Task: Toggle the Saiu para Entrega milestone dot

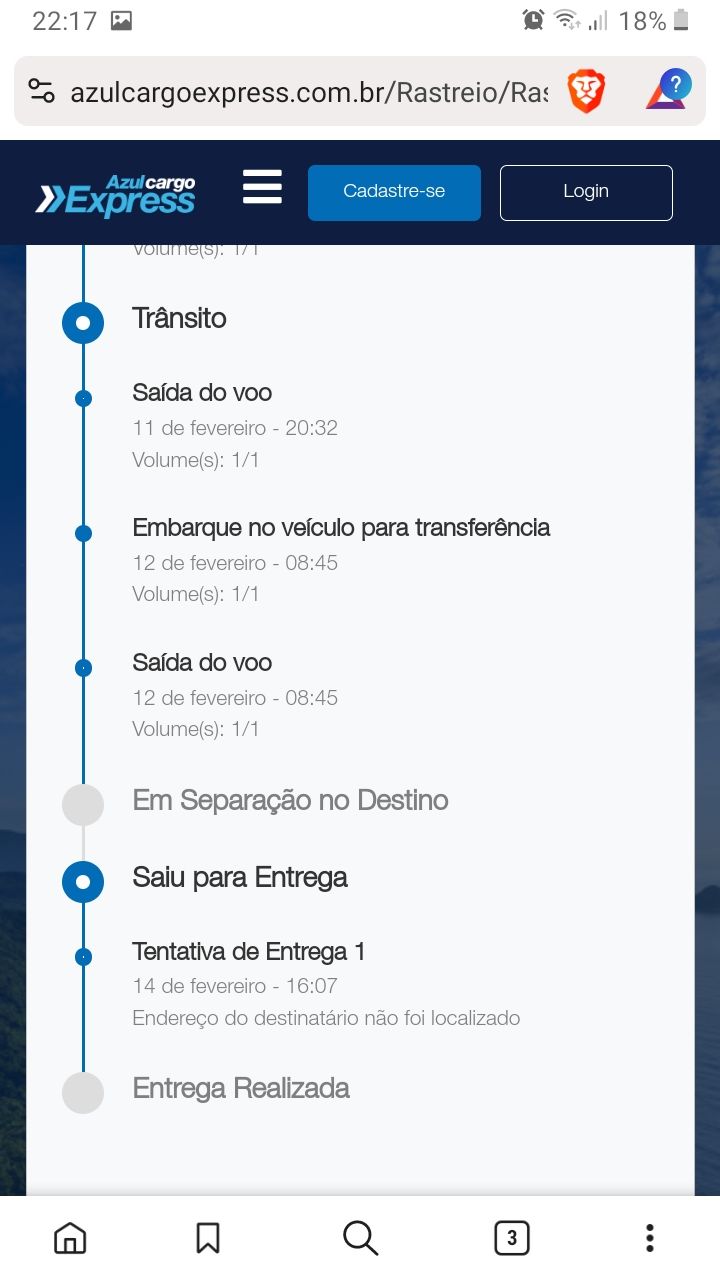Action: (83, 881)
